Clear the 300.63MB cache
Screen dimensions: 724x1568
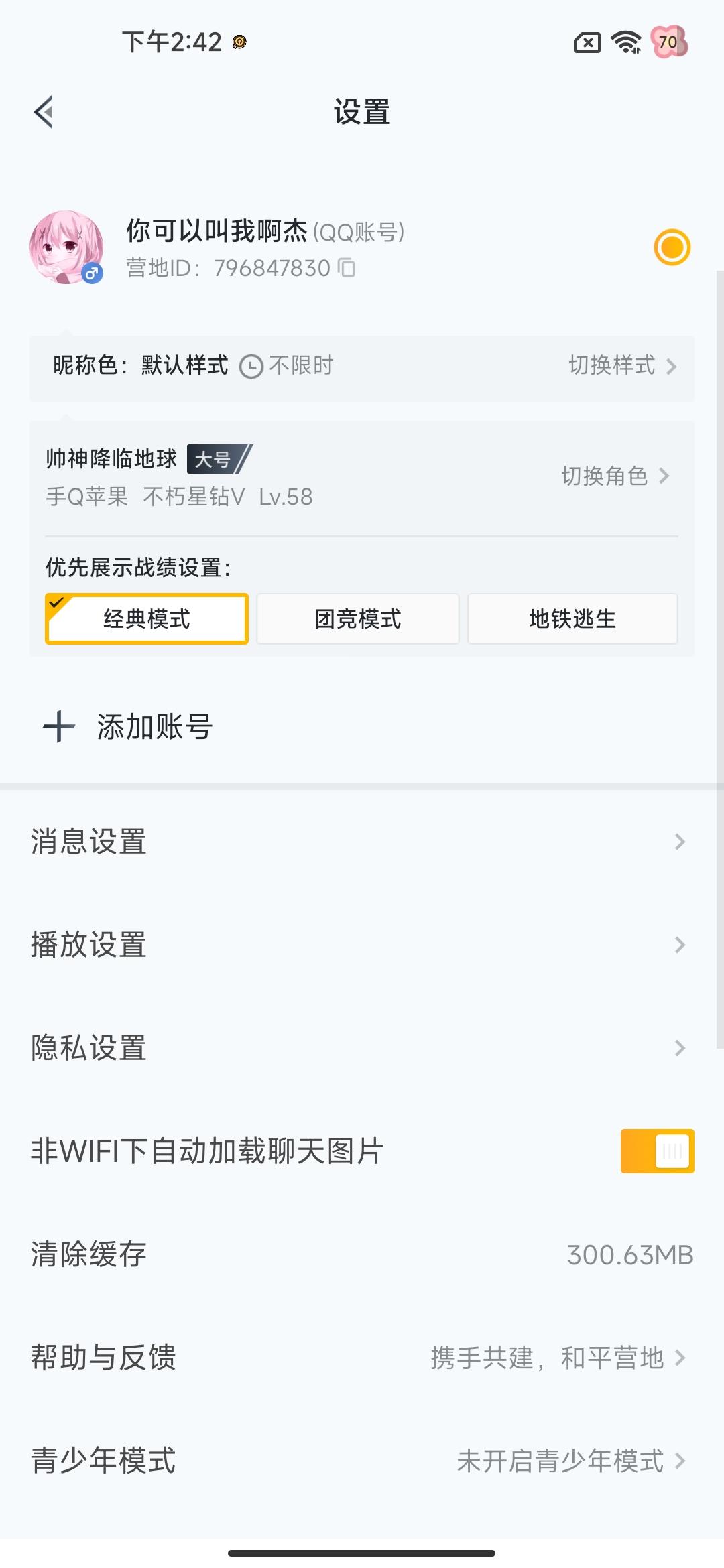(362, 1254)
